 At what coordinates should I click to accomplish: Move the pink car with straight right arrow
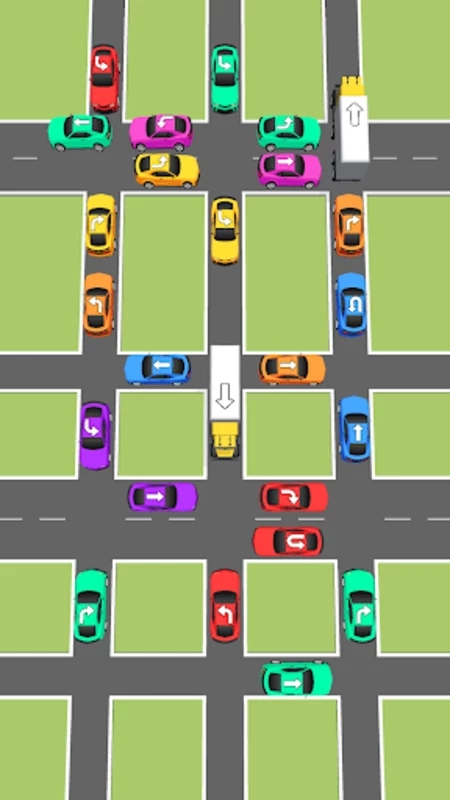289,170
